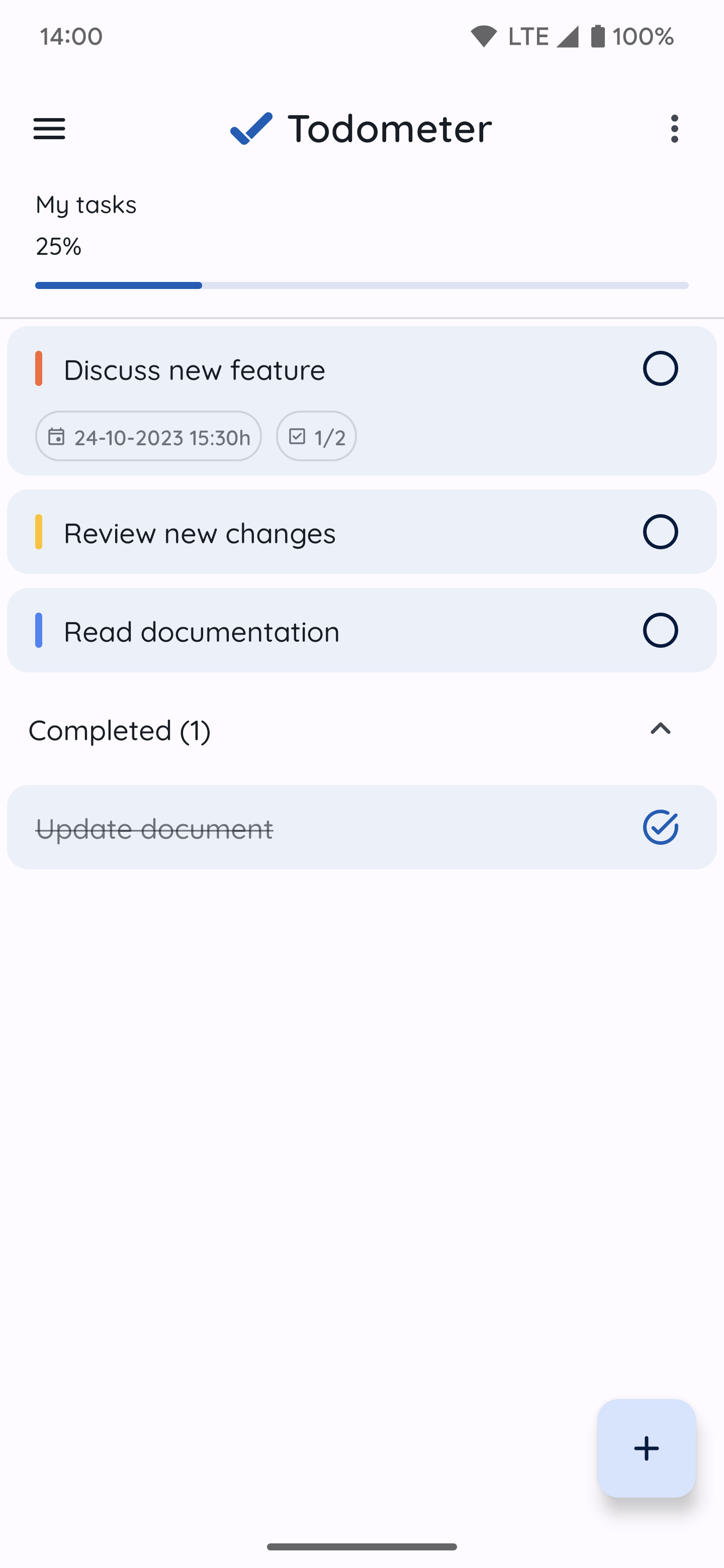
Task: Uncheck the Update document task
Action: pos(661,827)
